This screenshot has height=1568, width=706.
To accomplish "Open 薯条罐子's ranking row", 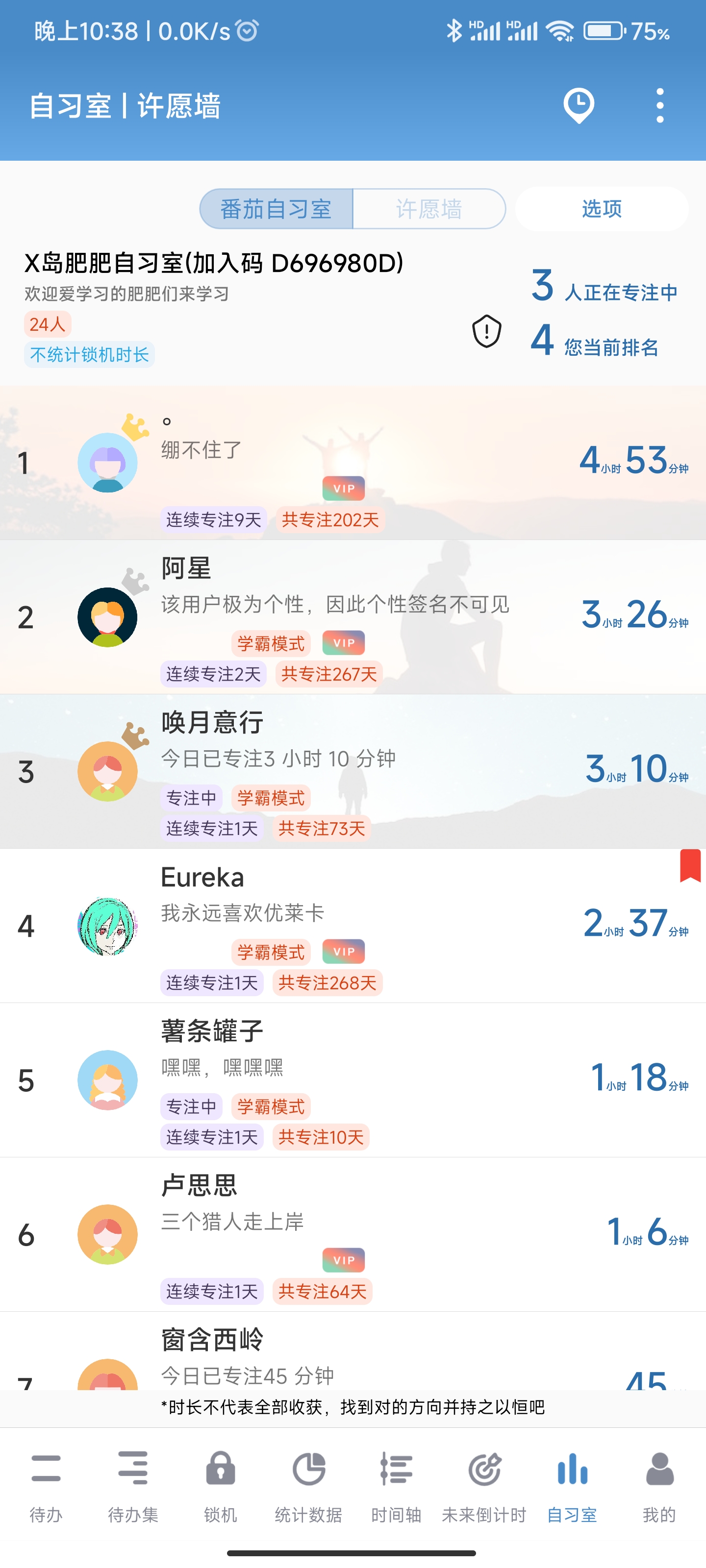I will click(353, 1080).
